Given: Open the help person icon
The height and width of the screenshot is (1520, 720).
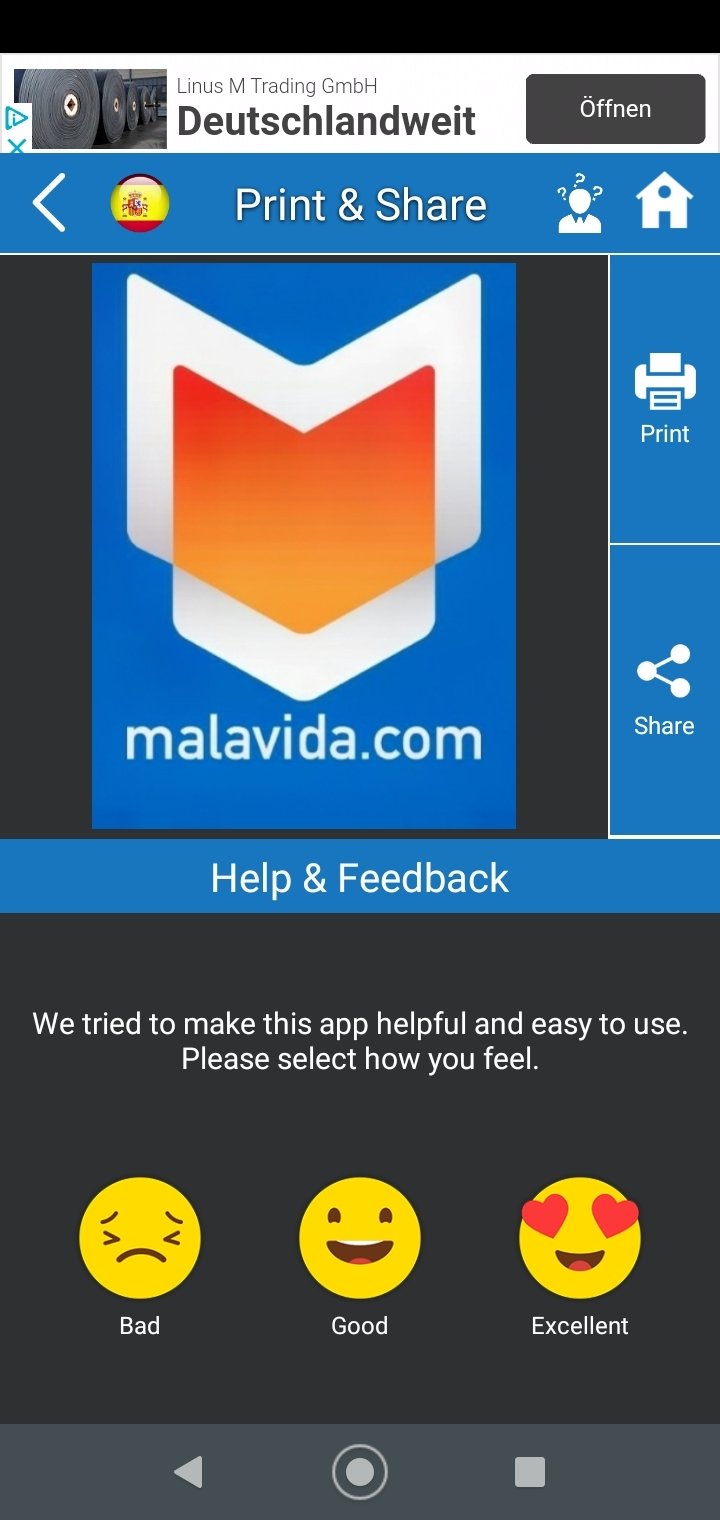Looking at the screenshot, I should (580, 203).
